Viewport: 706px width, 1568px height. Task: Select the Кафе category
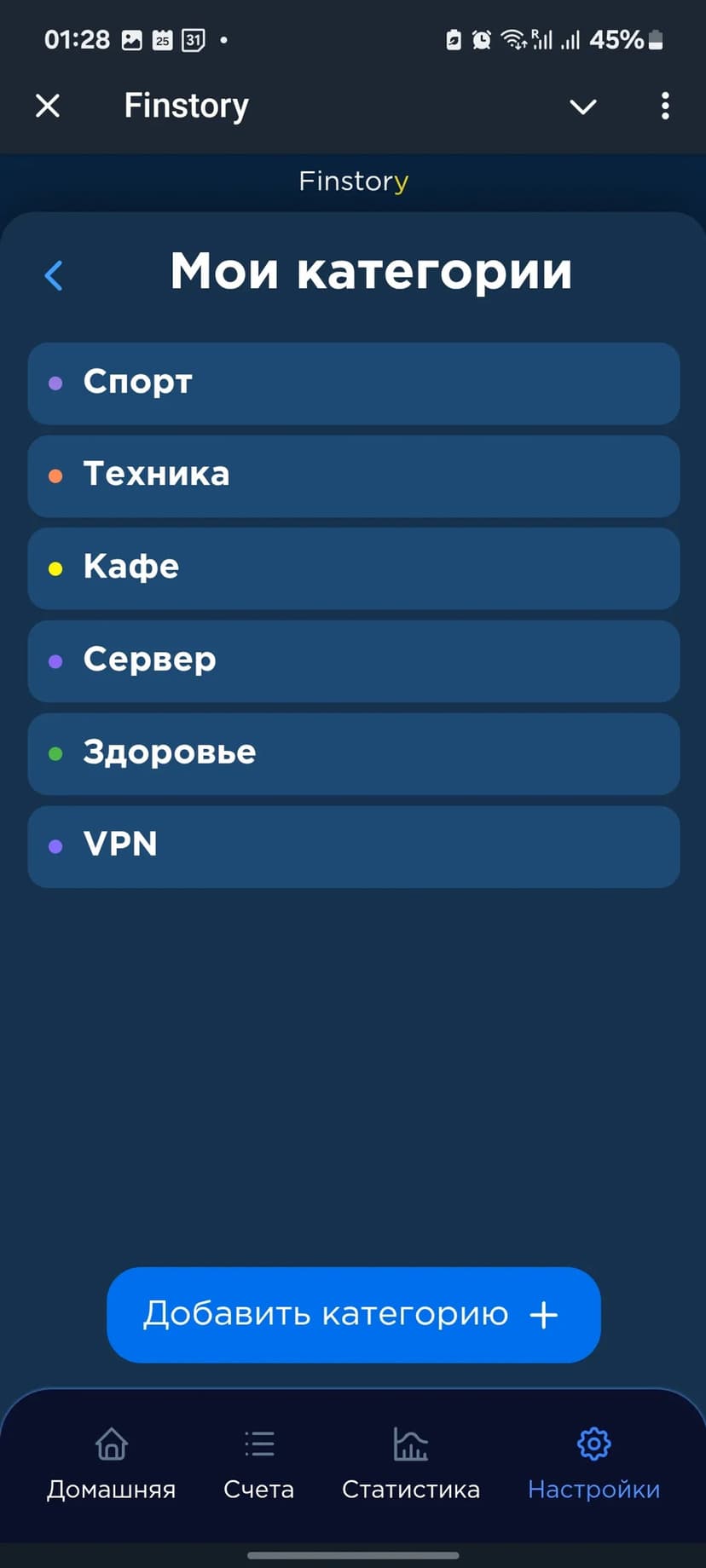[353, 568]
